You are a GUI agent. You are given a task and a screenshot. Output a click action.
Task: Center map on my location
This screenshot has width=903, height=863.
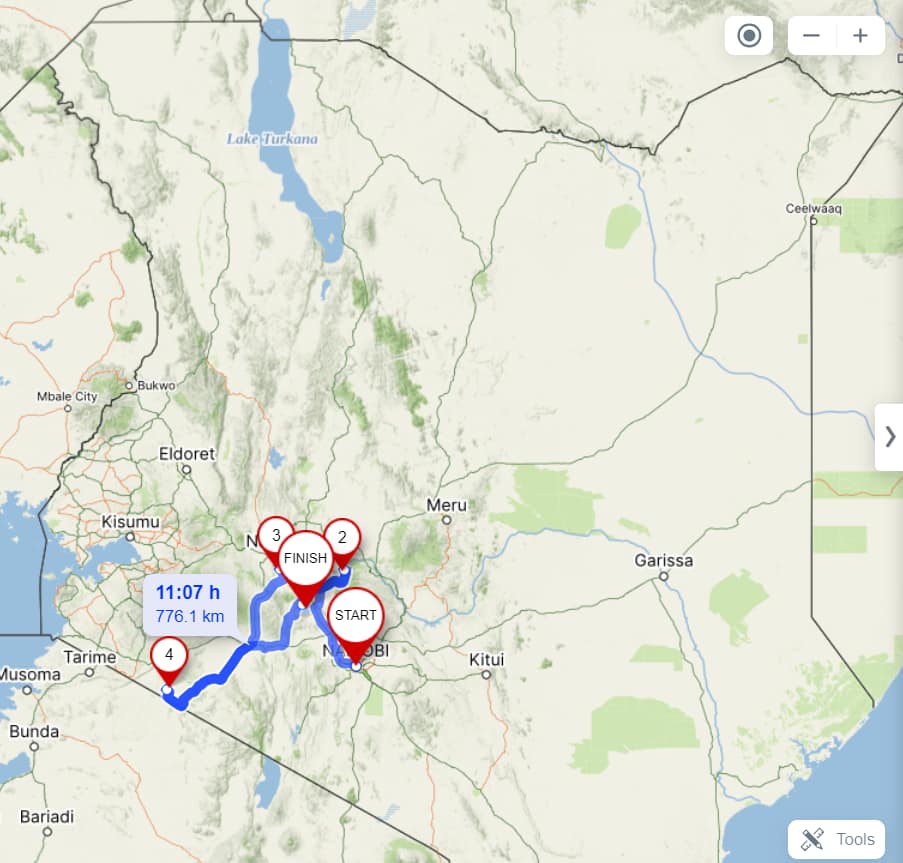coord(749,36)
